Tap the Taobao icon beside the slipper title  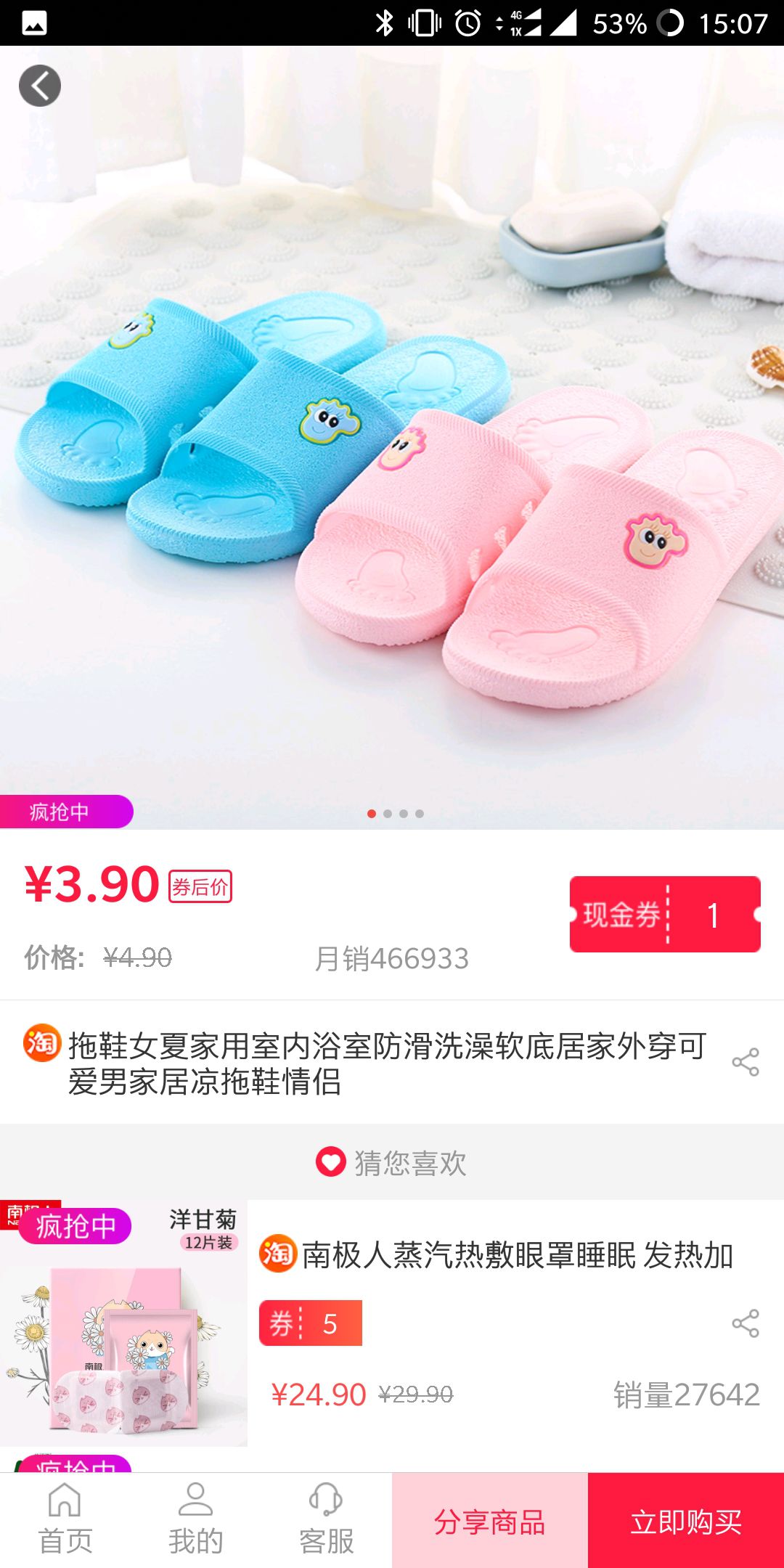[41, 1045]
